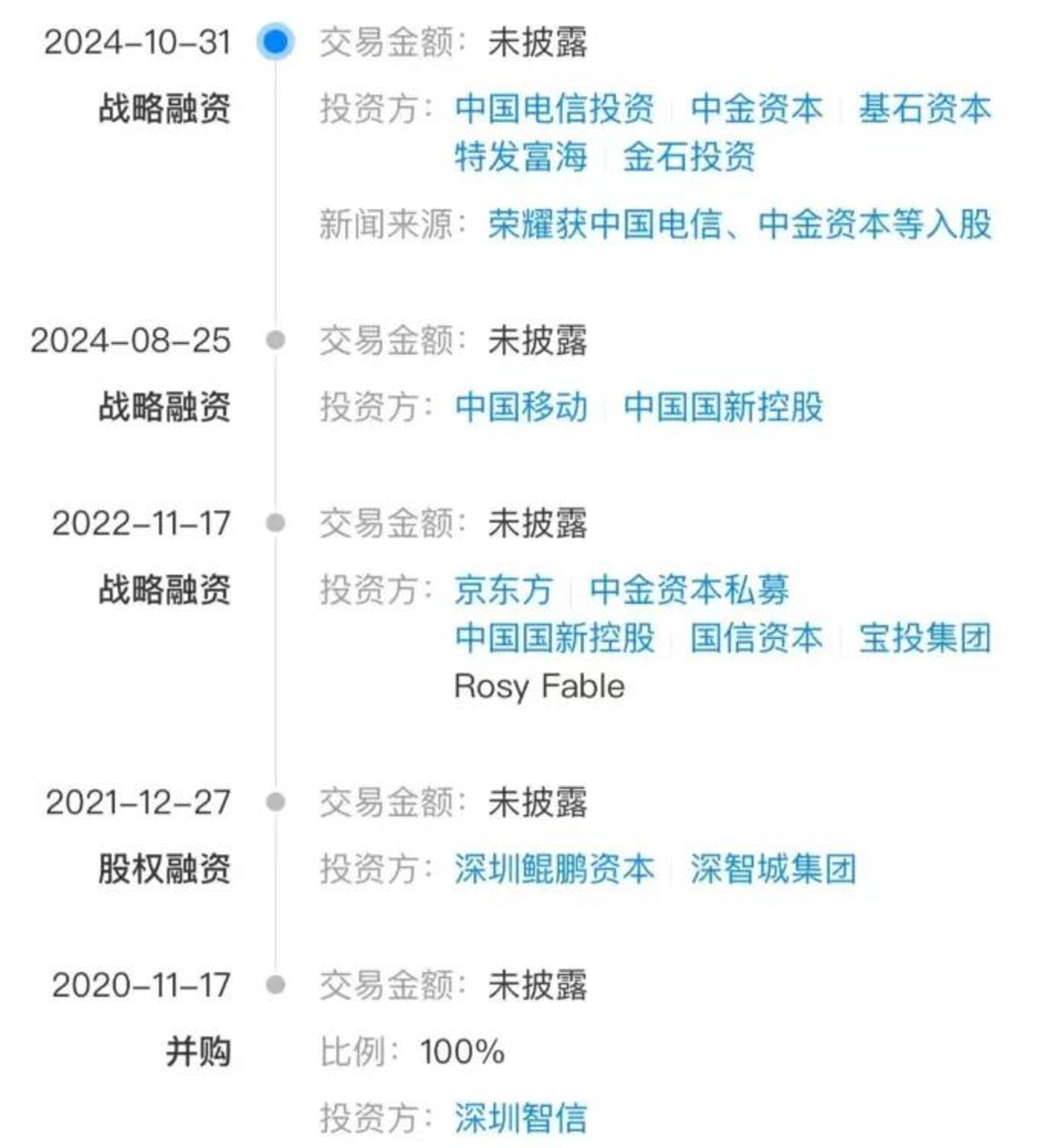Viewport: 1056px width, 1148px height.
Task: Open investor 中国移动
Action: [521, 406]
